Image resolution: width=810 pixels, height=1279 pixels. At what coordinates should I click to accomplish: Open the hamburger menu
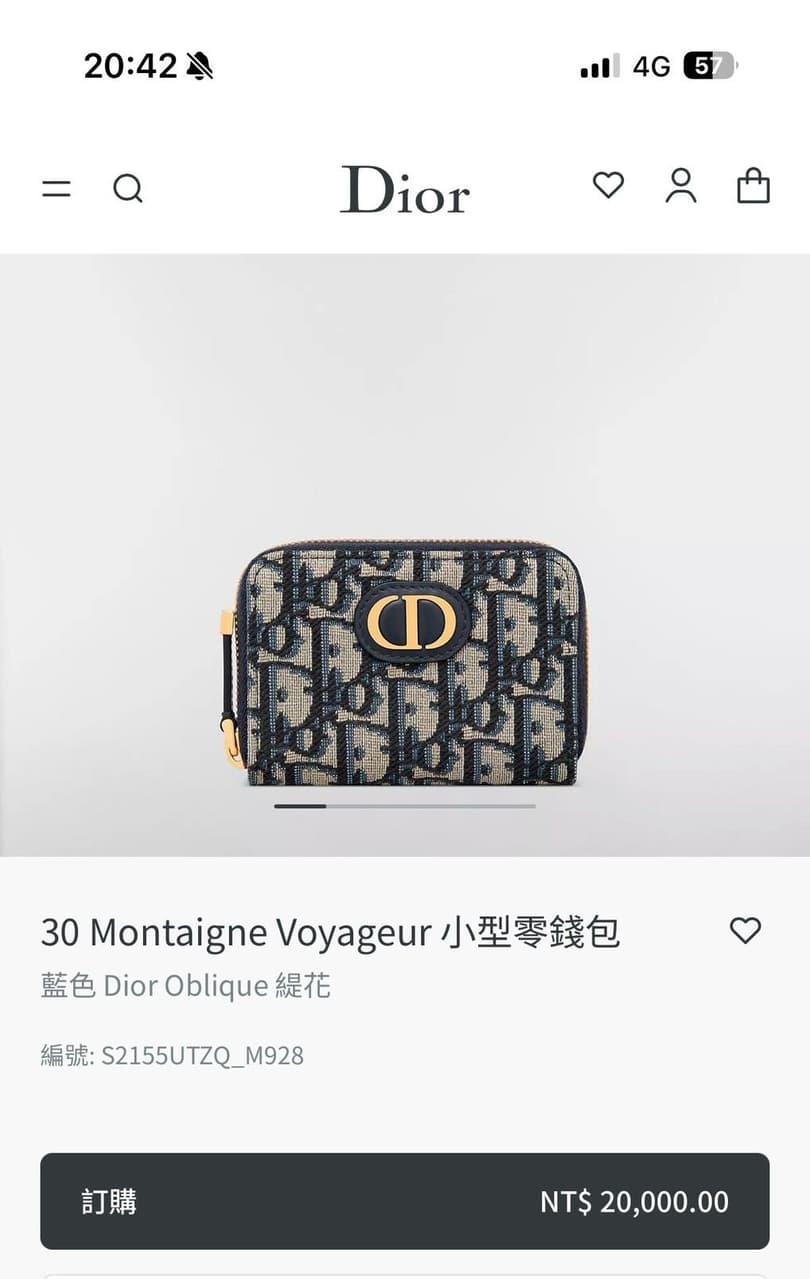point(56,188)
